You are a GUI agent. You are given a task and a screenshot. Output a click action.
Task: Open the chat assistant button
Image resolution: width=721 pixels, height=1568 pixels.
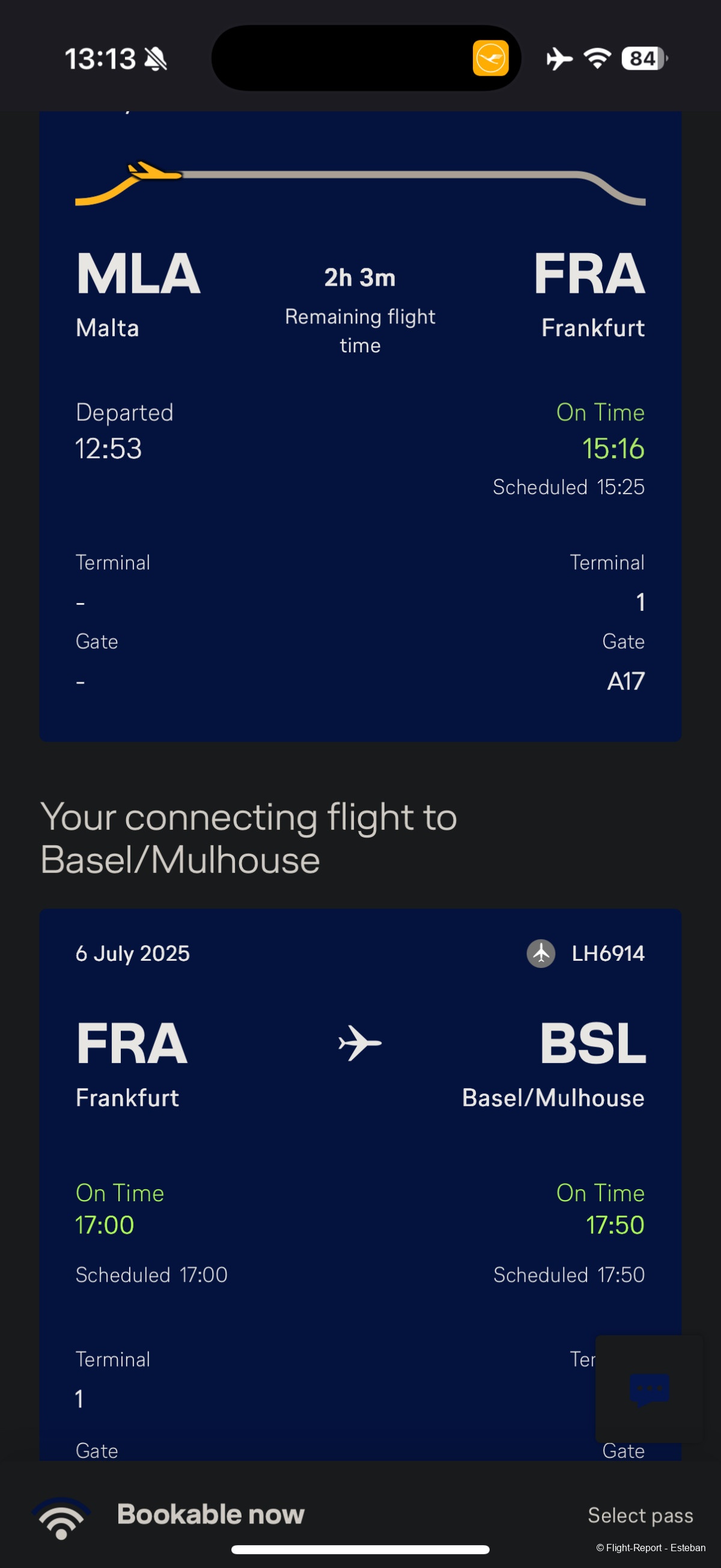pos(650,1388)
